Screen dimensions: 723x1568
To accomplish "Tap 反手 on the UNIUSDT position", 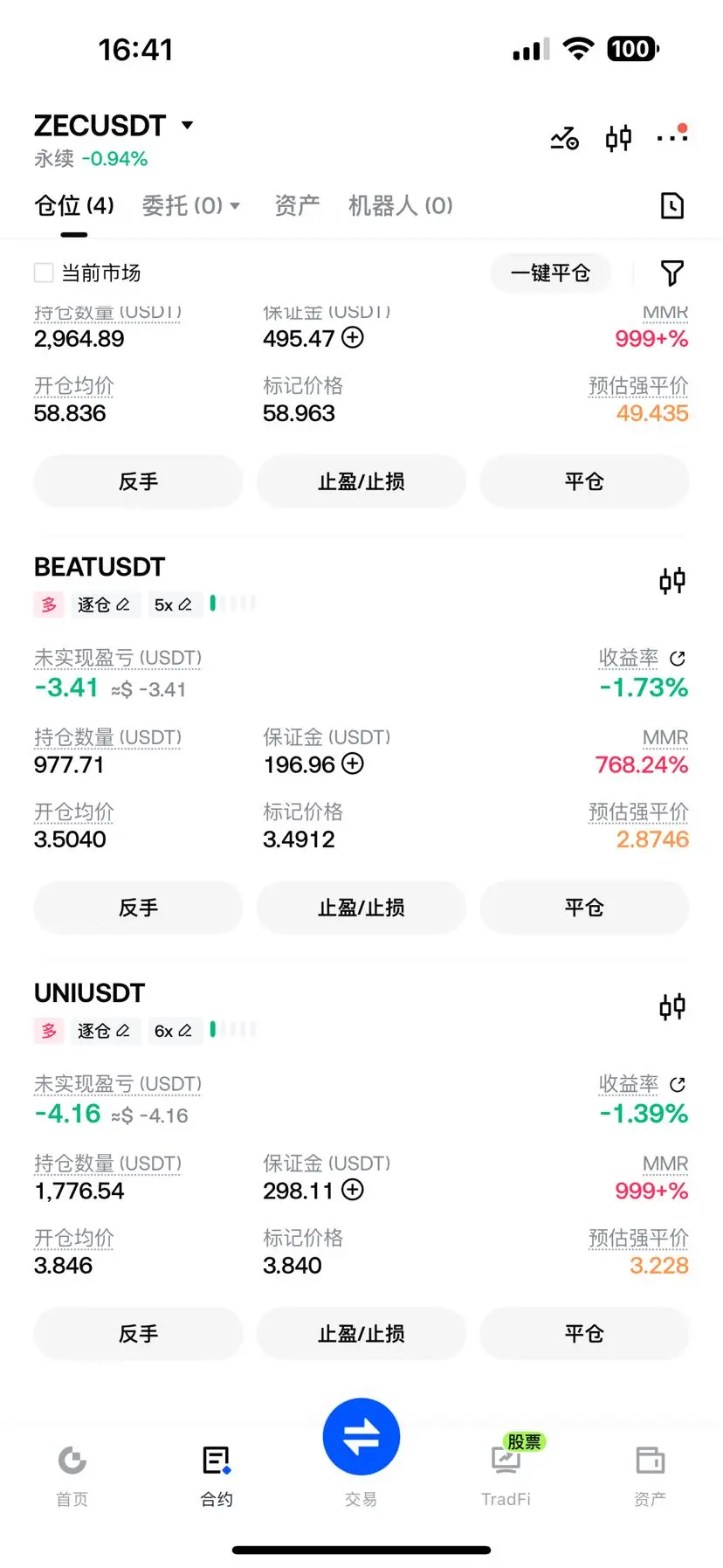I will pyautogui.click(x=138, y=1334).
